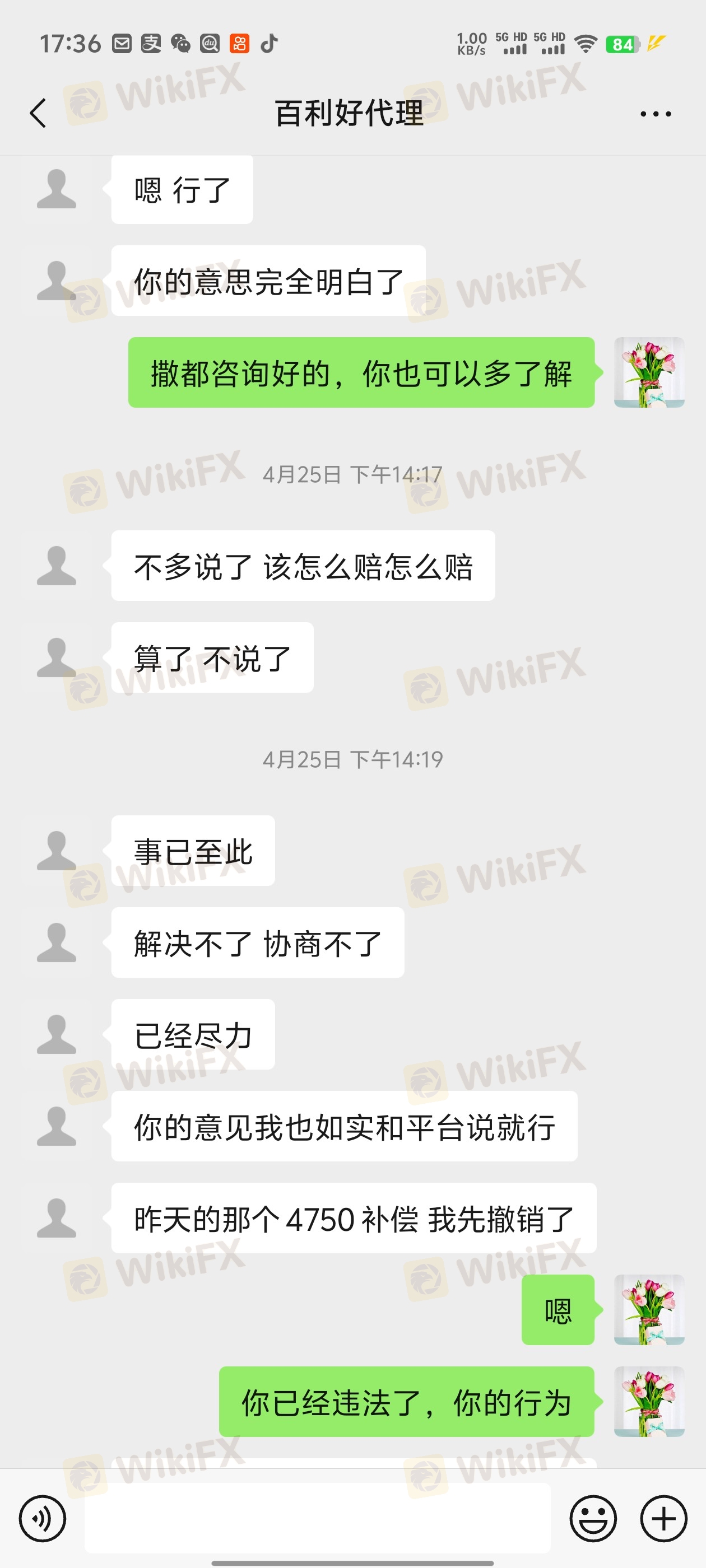The image size is (706, 1568).
Task: Open contact avatar beside 嗯 行了 message
Action: 57,189
